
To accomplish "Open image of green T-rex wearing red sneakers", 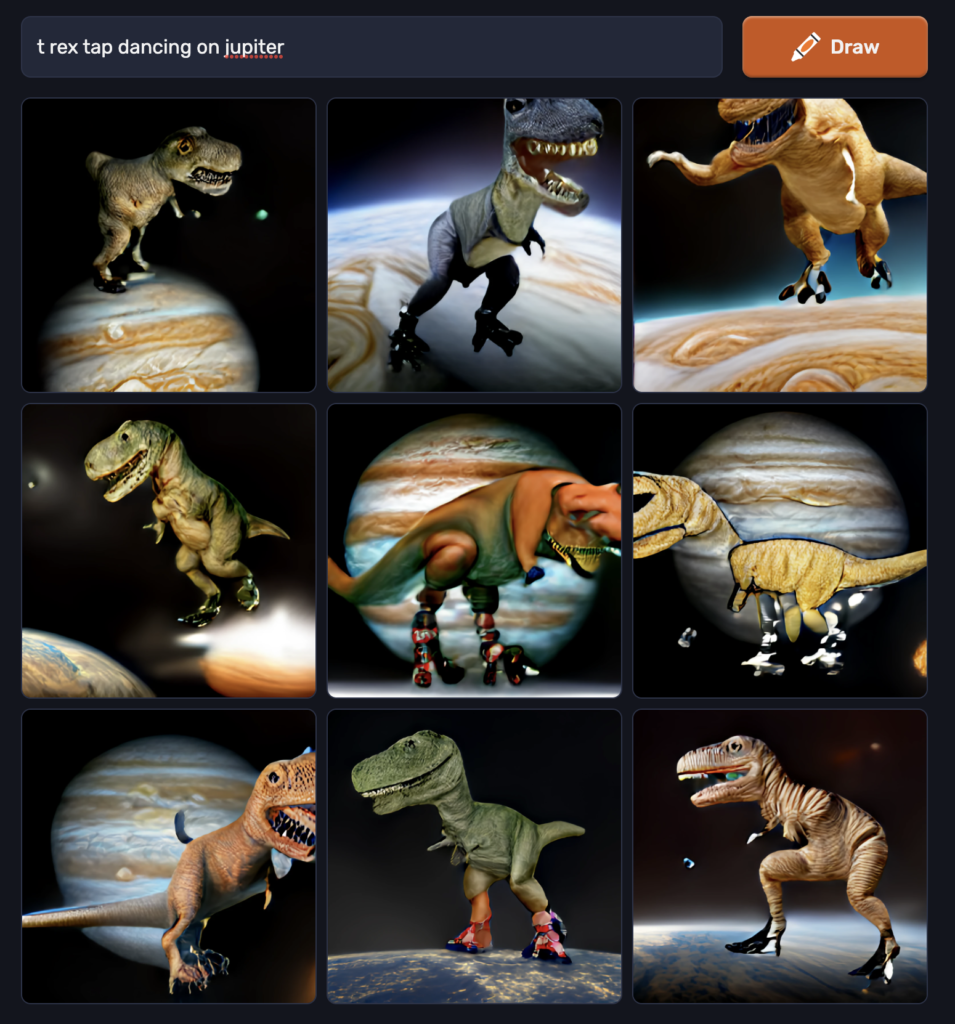I will tap(474, 857).
